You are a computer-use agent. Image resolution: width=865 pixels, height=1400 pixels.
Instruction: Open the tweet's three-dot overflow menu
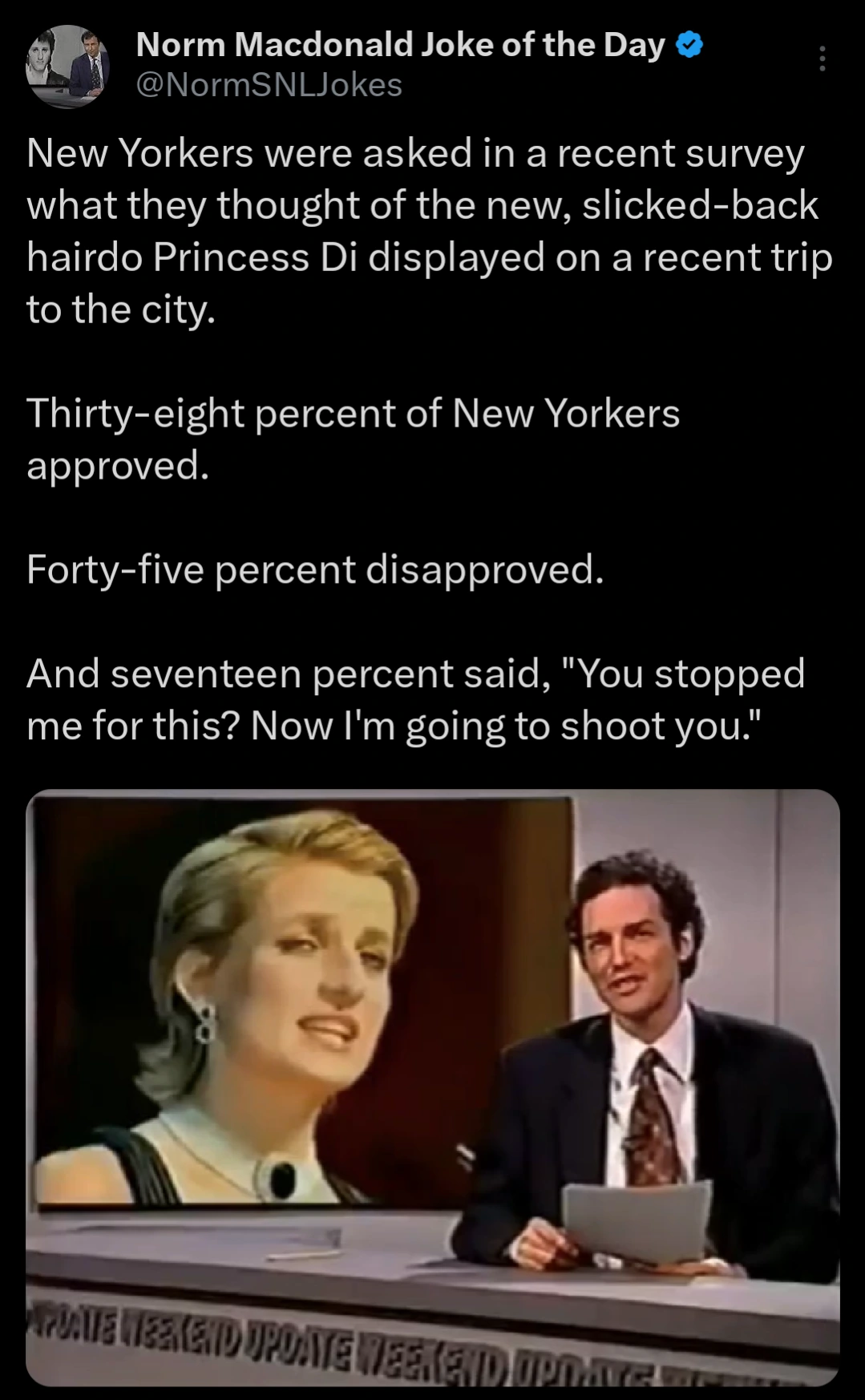822,59
